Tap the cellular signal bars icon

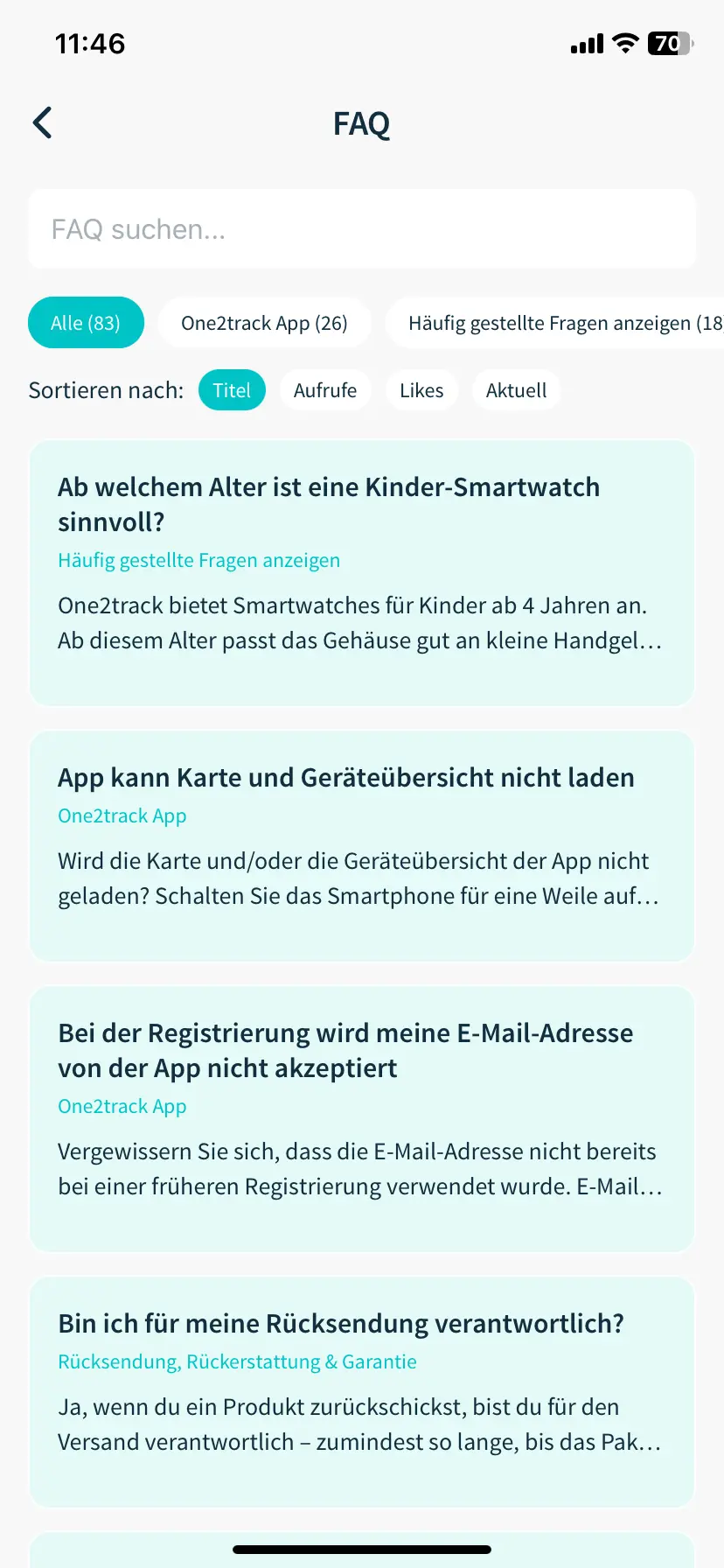click(x=584, y=43)
